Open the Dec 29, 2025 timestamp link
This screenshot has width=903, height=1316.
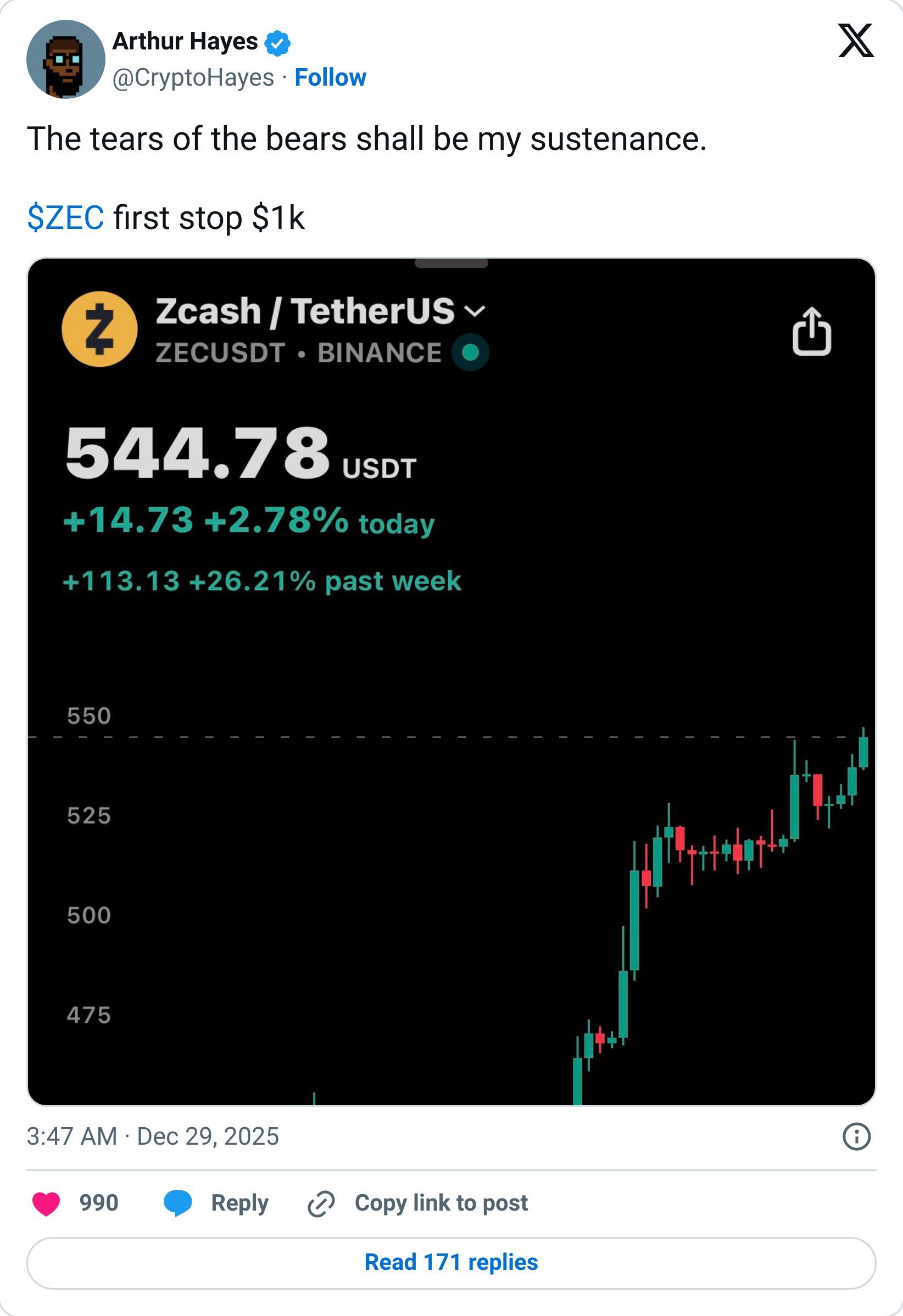point(153,1136)
